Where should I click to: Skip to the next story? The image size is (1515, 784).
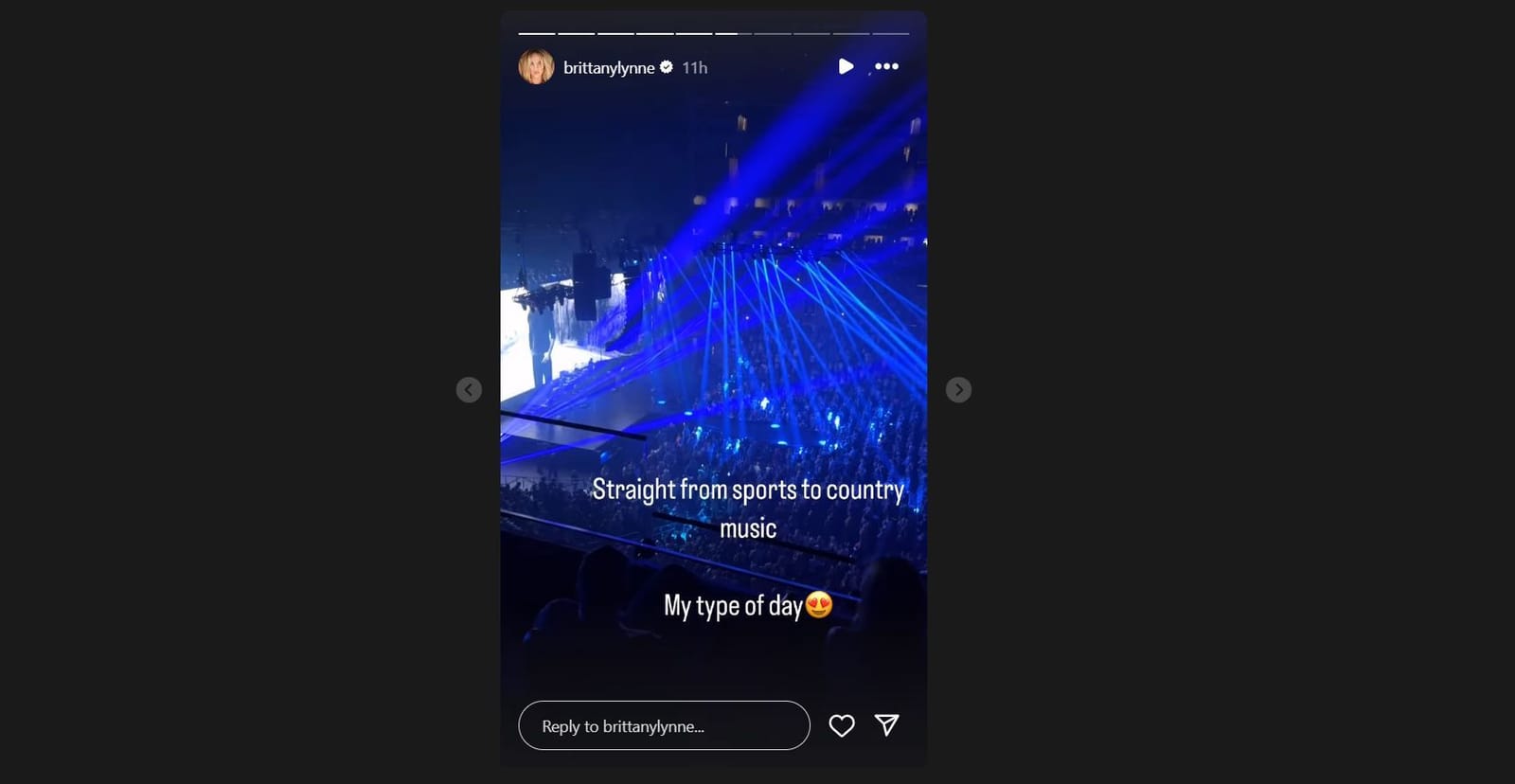tap(958, 390)
